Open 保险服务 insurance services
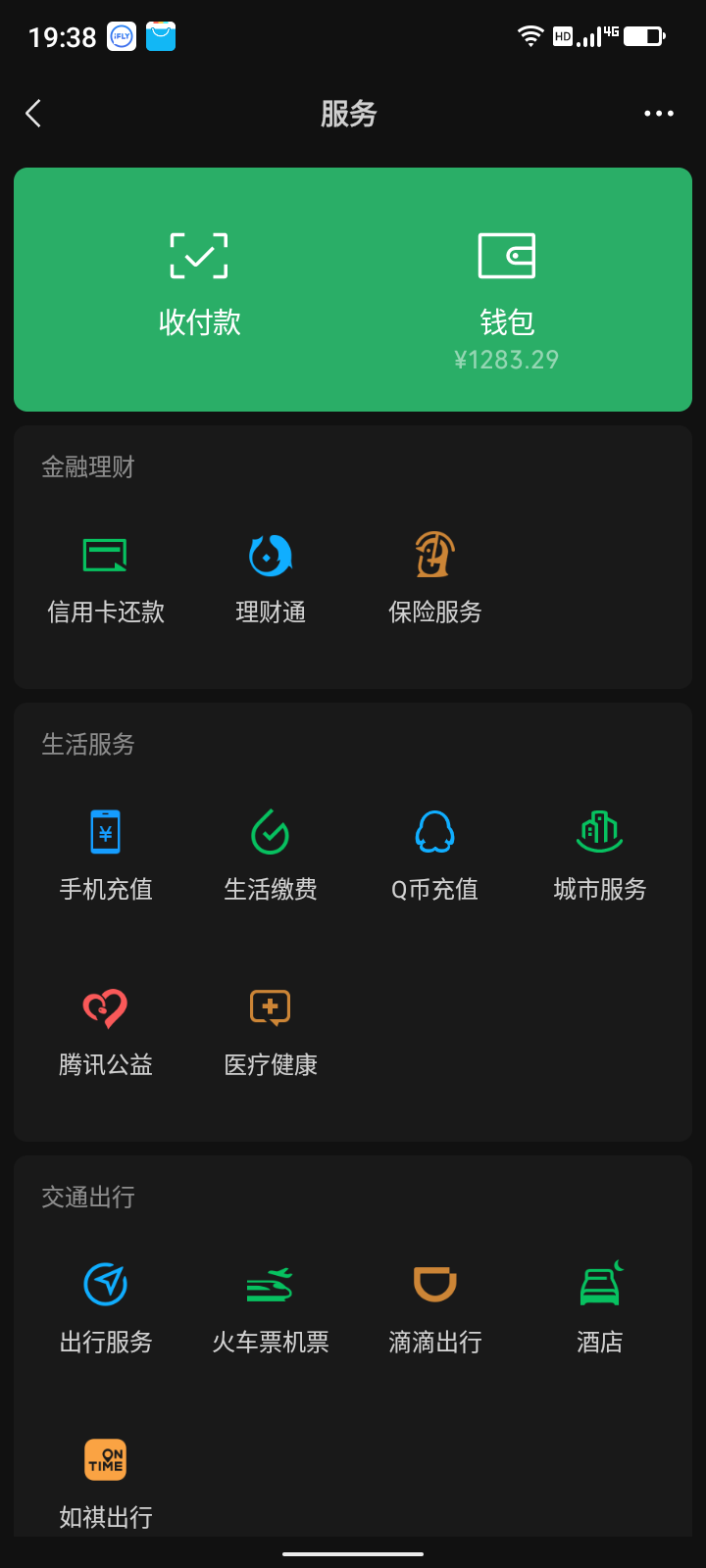Viewport: 706px width, 1568px height. (x=434, y=578)
